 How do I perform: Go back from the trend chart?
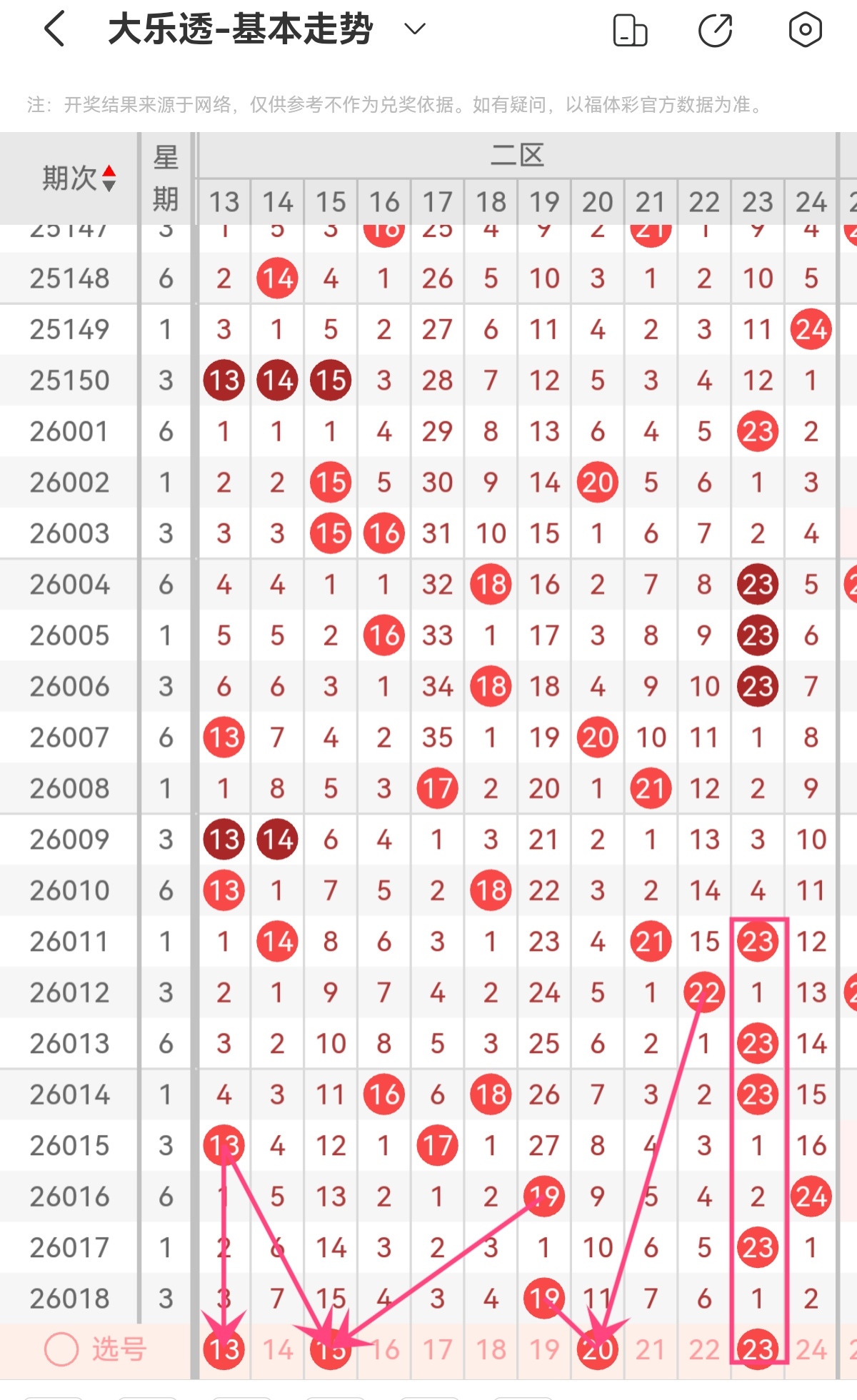click(x=55, y=29)
